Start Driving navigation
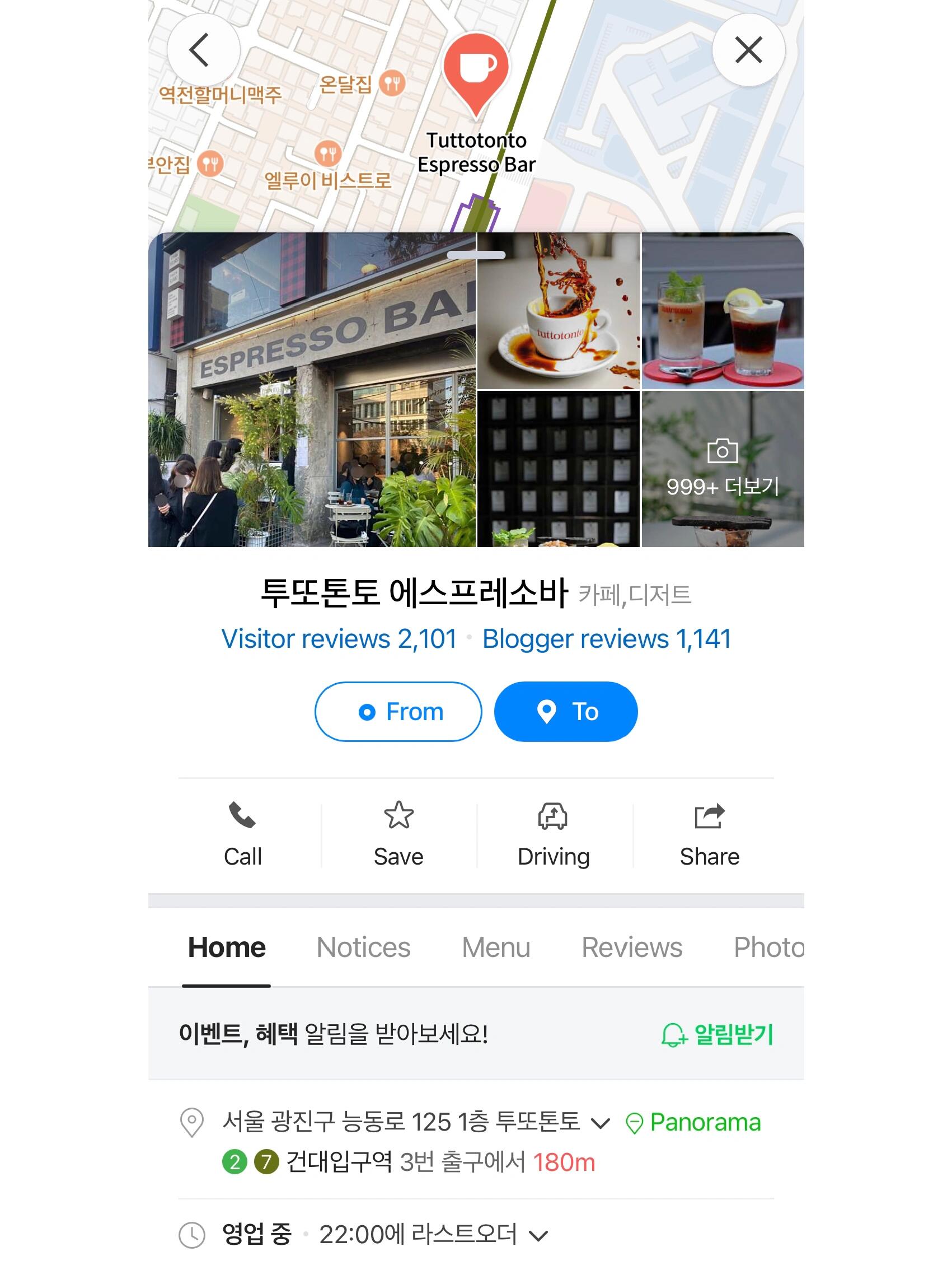Screen dimensions: 952x1270 click(x=553, y=834)
